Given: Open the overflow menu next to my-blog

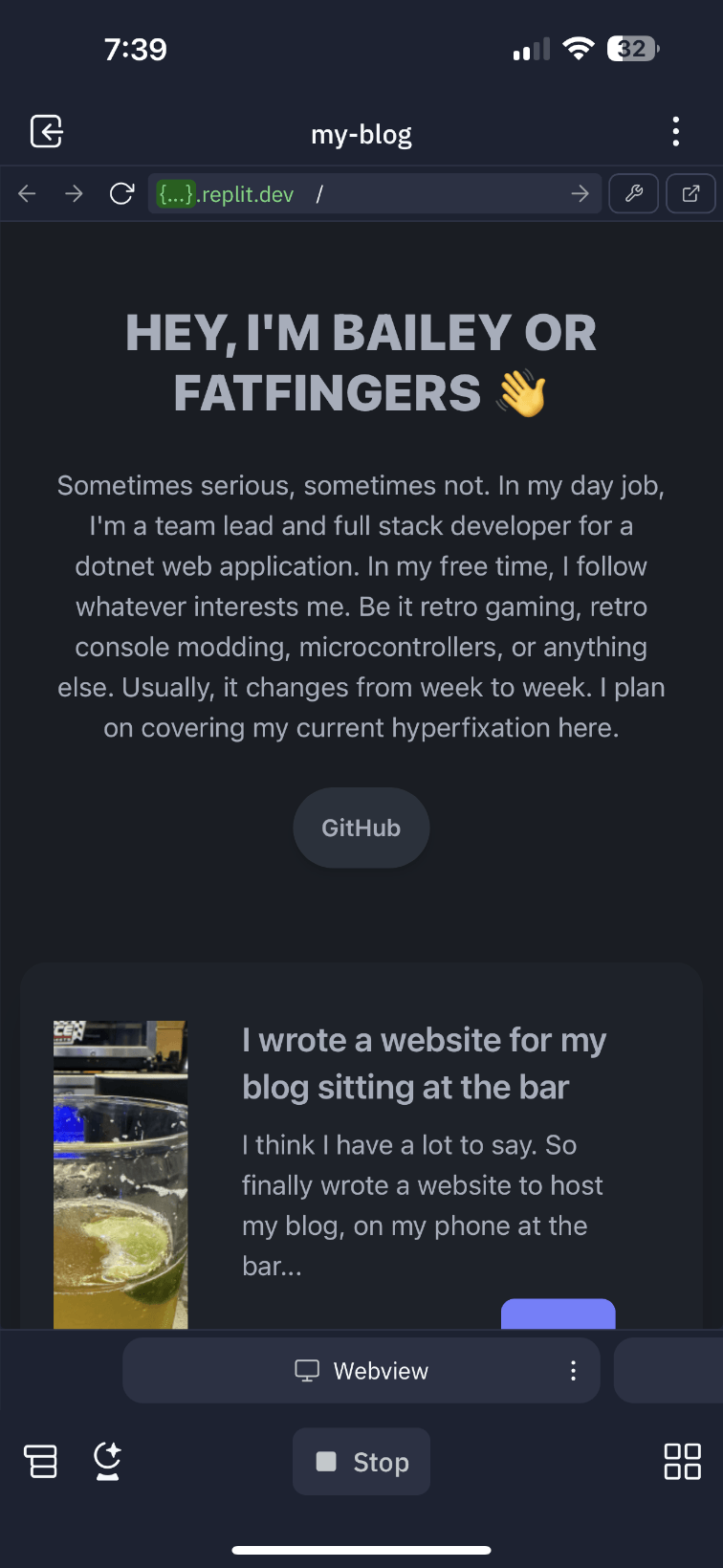Looking at the screenshot, I should 676,132.
